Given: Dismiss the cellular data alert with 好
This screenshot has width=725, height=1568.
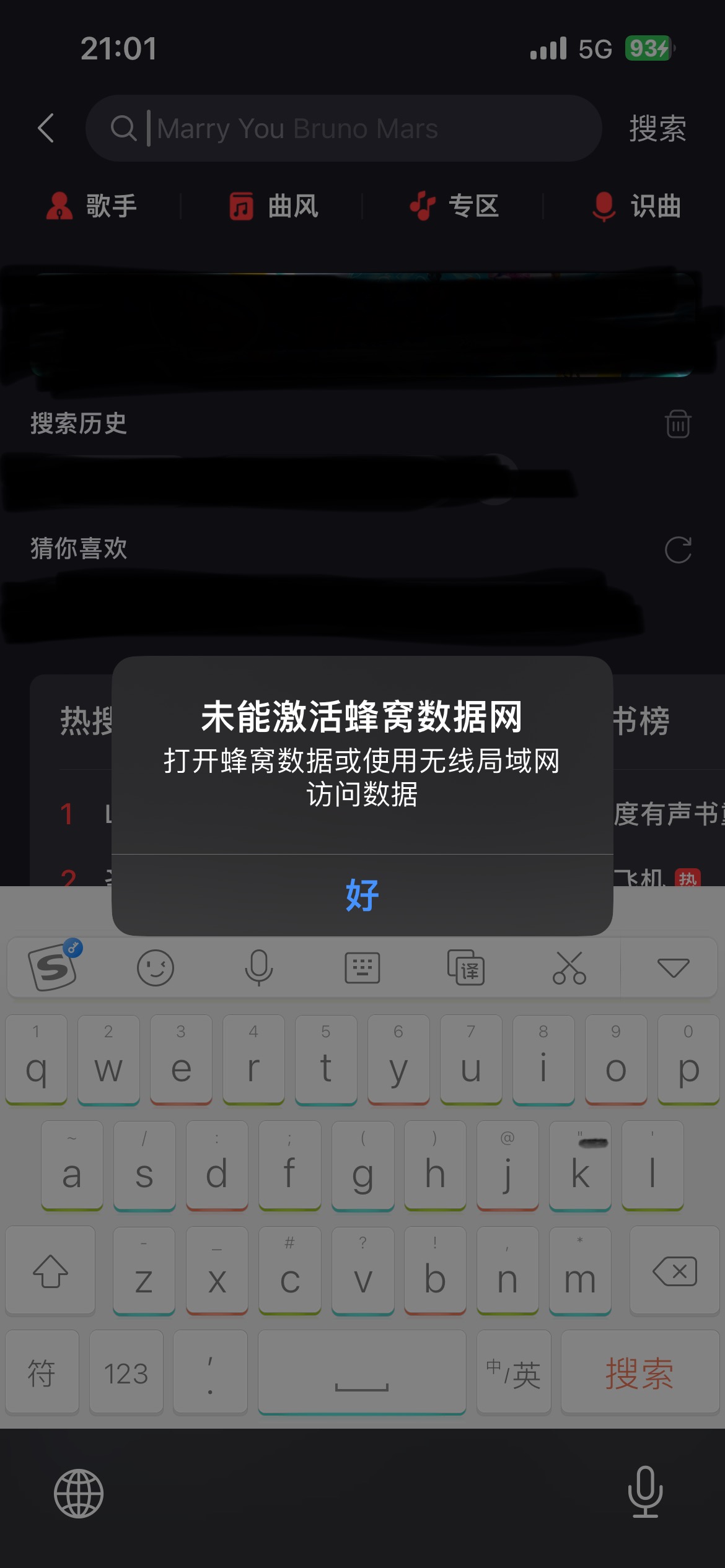Looking at the screenshot, I should click(362, 895).
